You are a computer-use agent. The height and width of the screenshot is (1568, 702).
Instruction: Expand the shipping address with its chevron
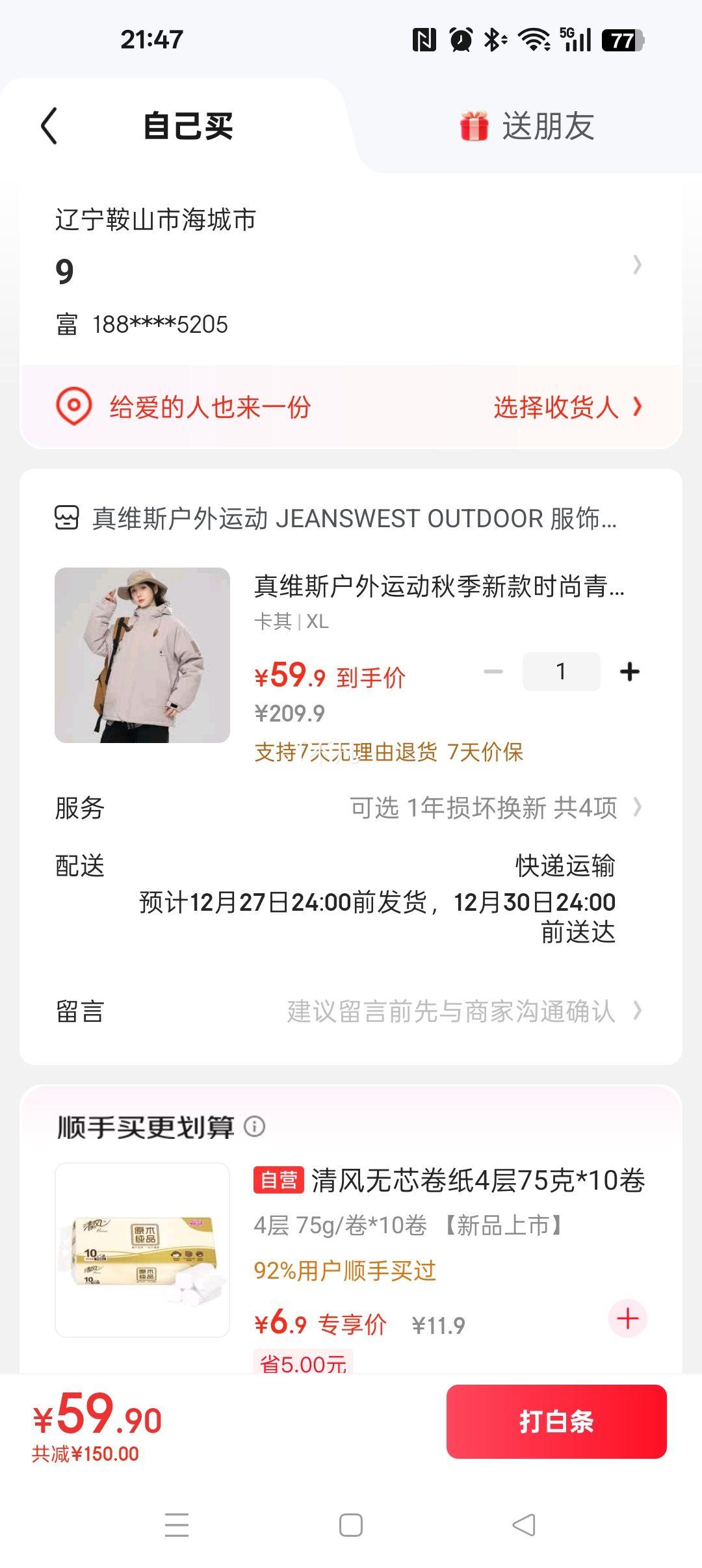pos(638,265)
